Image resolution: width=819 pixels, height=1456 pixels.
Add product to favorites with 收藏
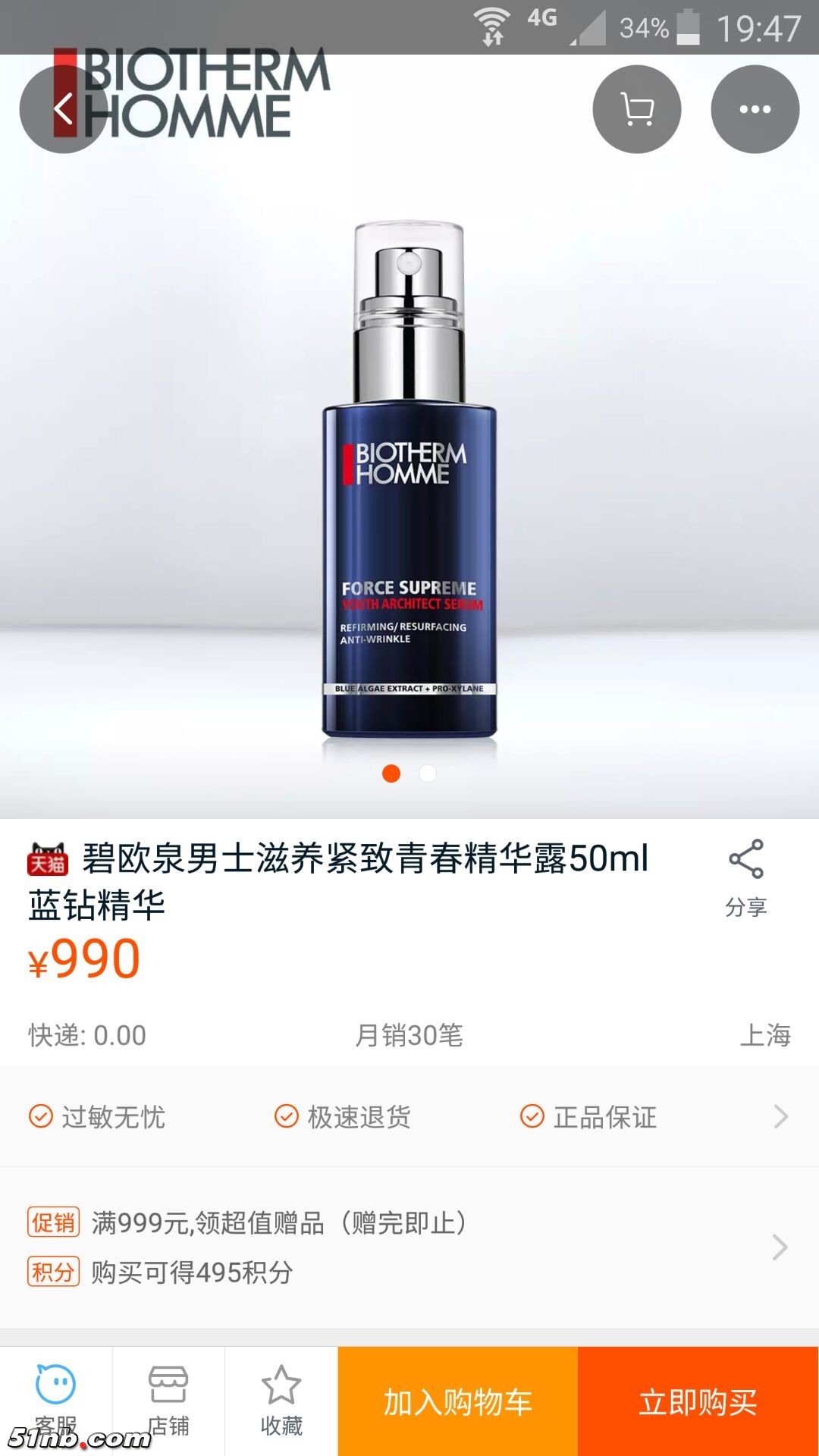click(x=281, y=1400)
